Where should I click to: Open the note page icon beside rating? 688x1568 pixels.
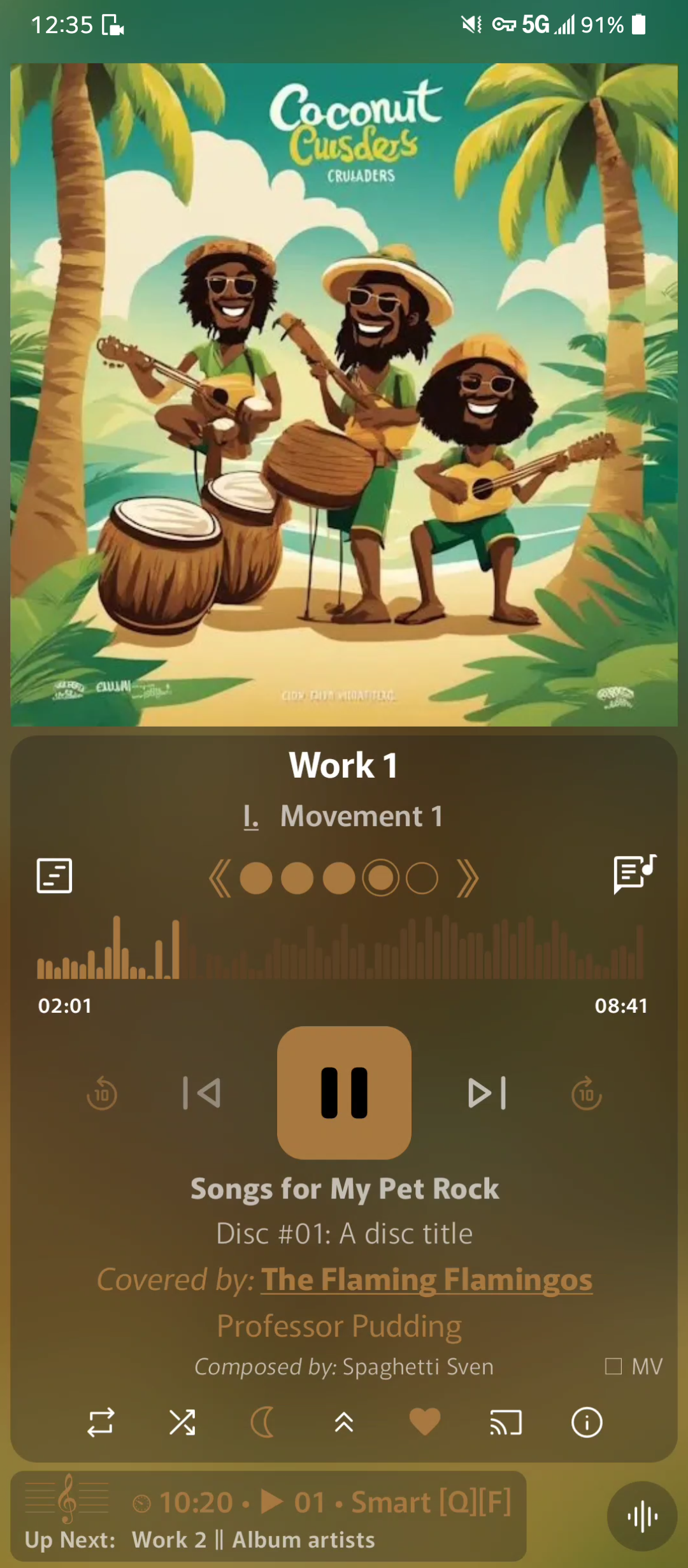click(55, 876)
